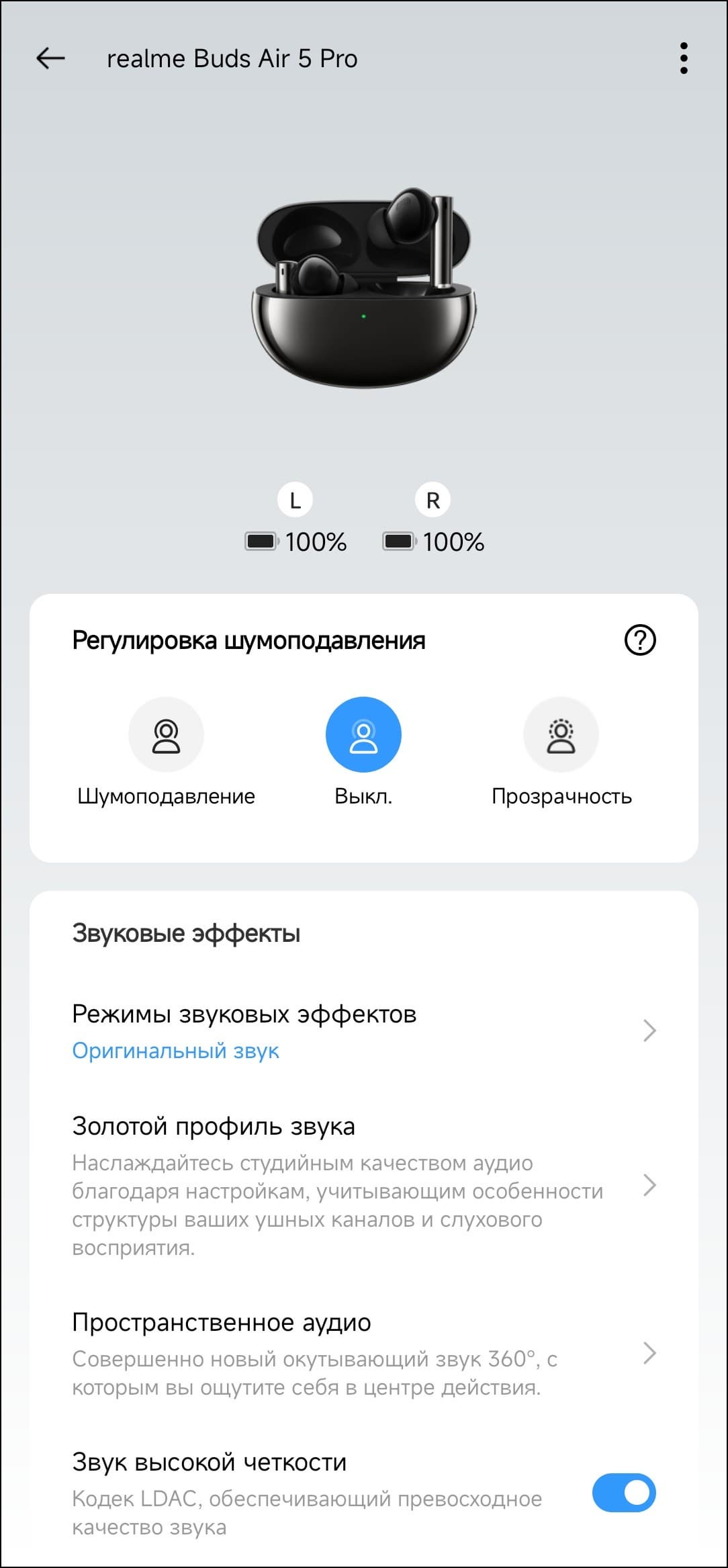
Task: Open Золотой профиль звука settings
Action: [x=363, y=1185]
